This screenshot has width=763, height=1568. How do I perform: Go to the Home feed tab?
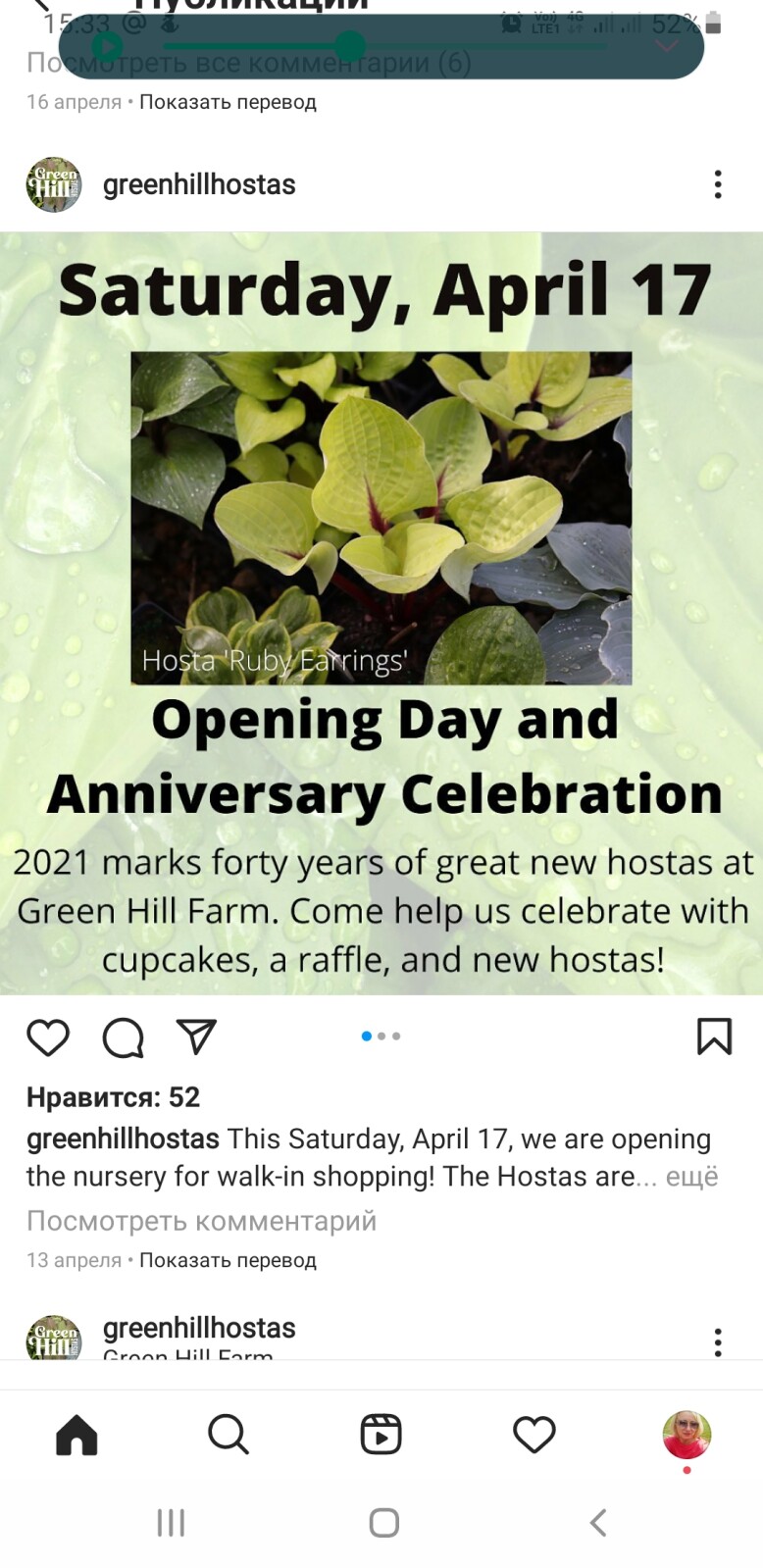tap(76, 1435)
